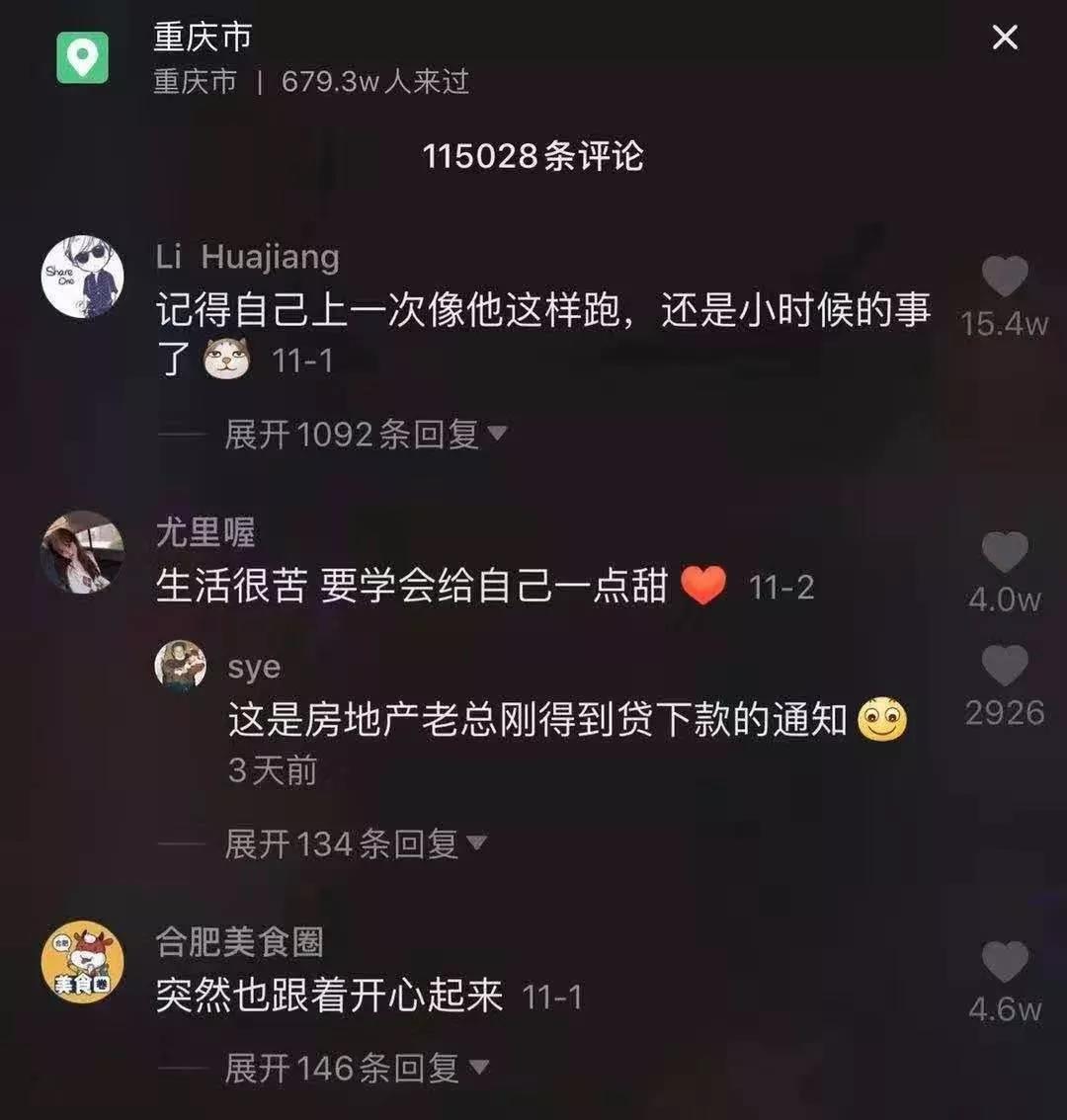Close the comments panel
1067x1120 pixels.
1005,39
